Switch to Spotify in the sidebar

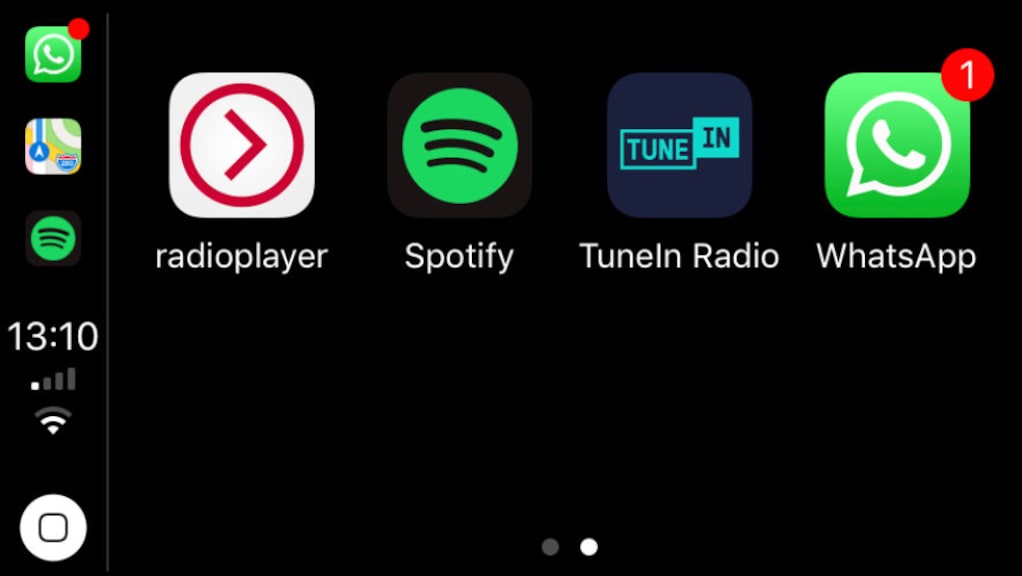(53, 238)
